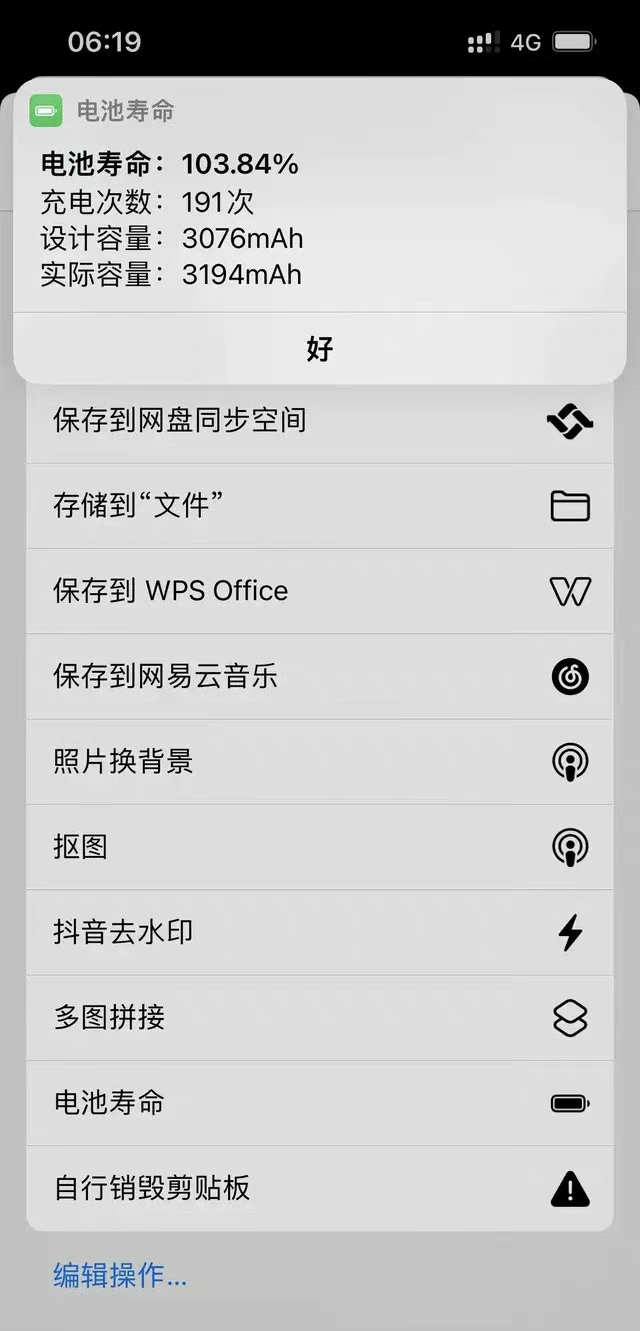Run the 自行销毁剪贴板 shortcut
Image resolution: width=640 pixels, height=1331 pixels.
[320, 1188]
